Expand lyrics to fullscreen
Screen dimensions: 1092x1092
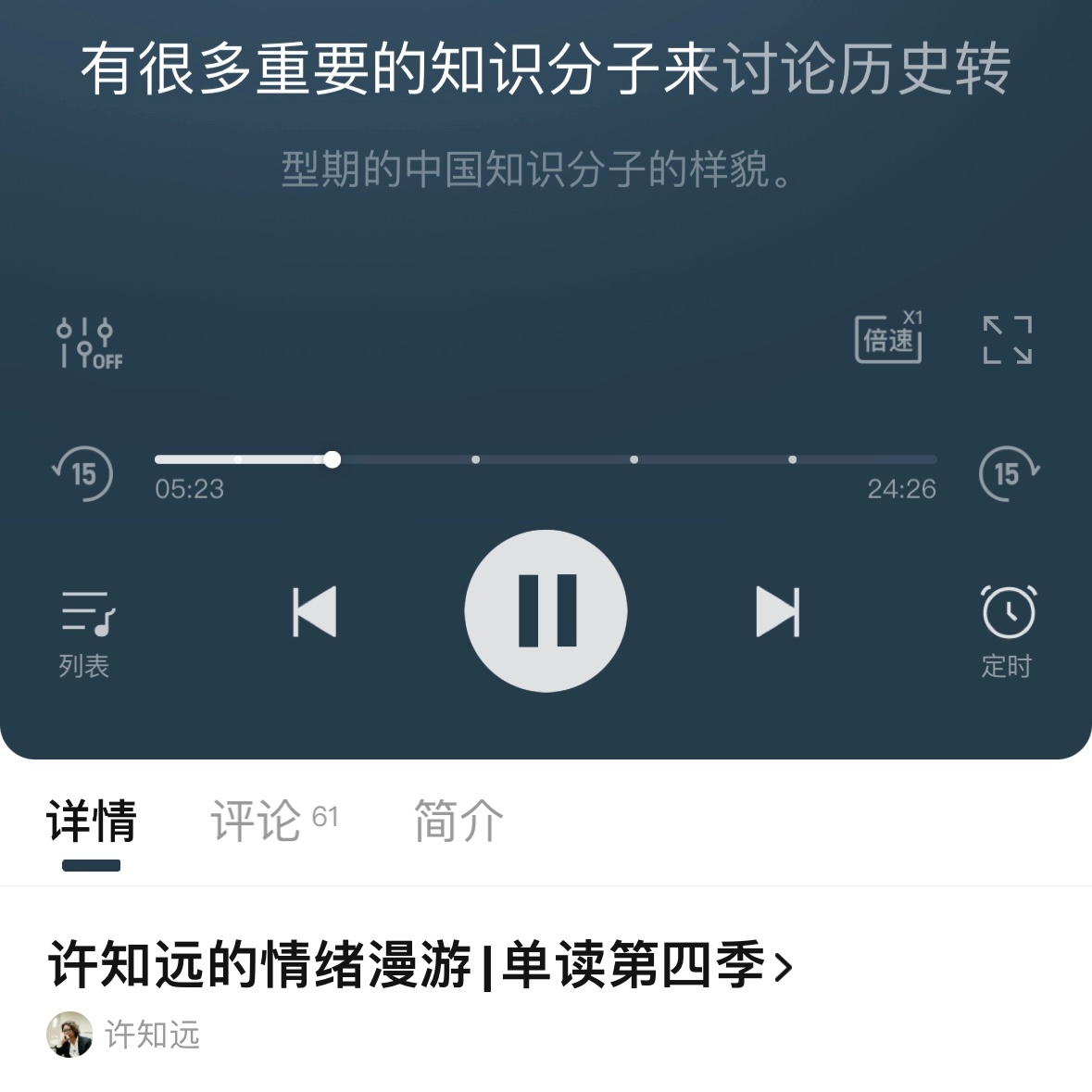[1007, 340]
